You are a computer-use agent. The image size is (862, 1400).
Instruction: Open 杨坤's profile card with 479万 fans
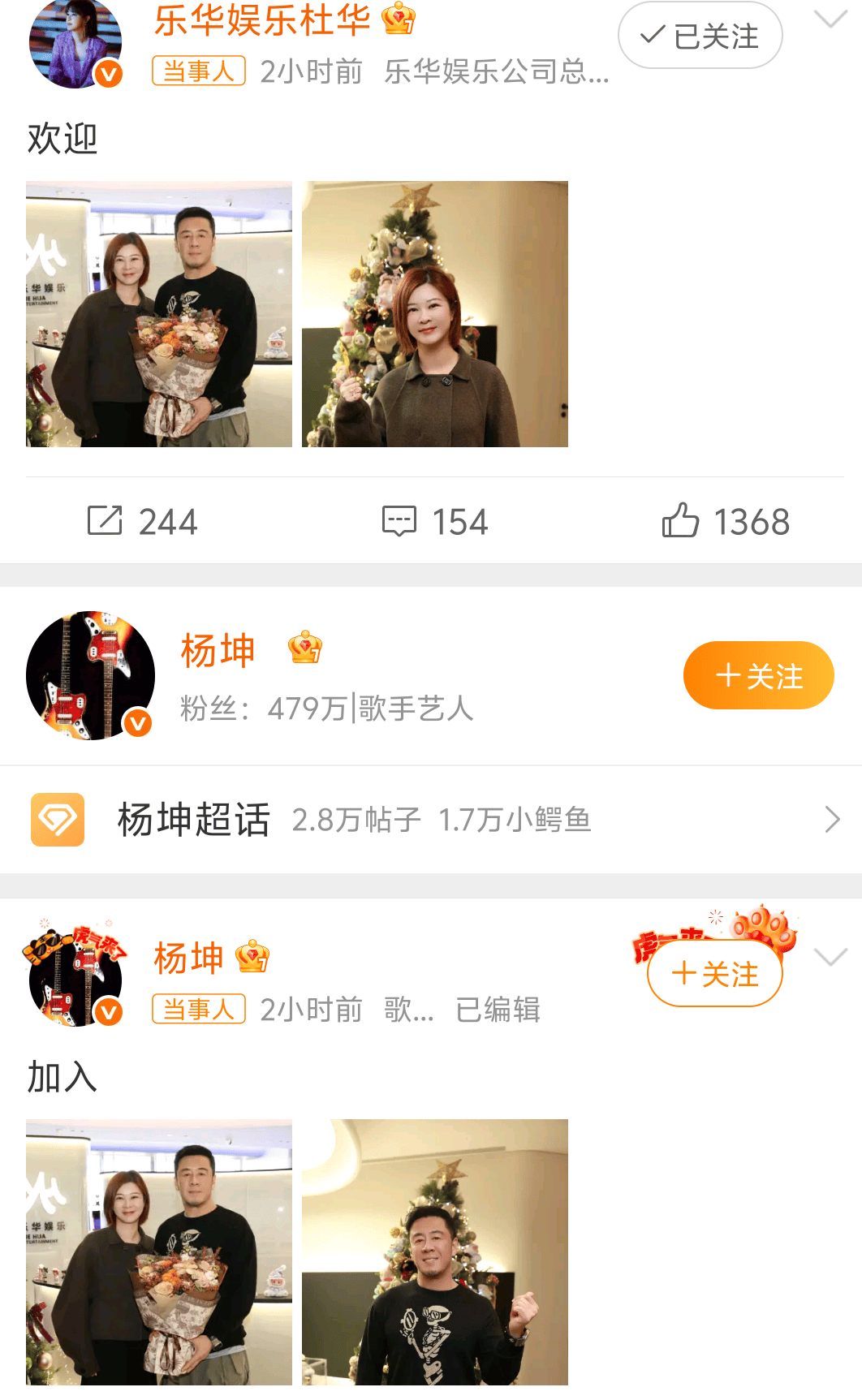click(x=325, y=675)
